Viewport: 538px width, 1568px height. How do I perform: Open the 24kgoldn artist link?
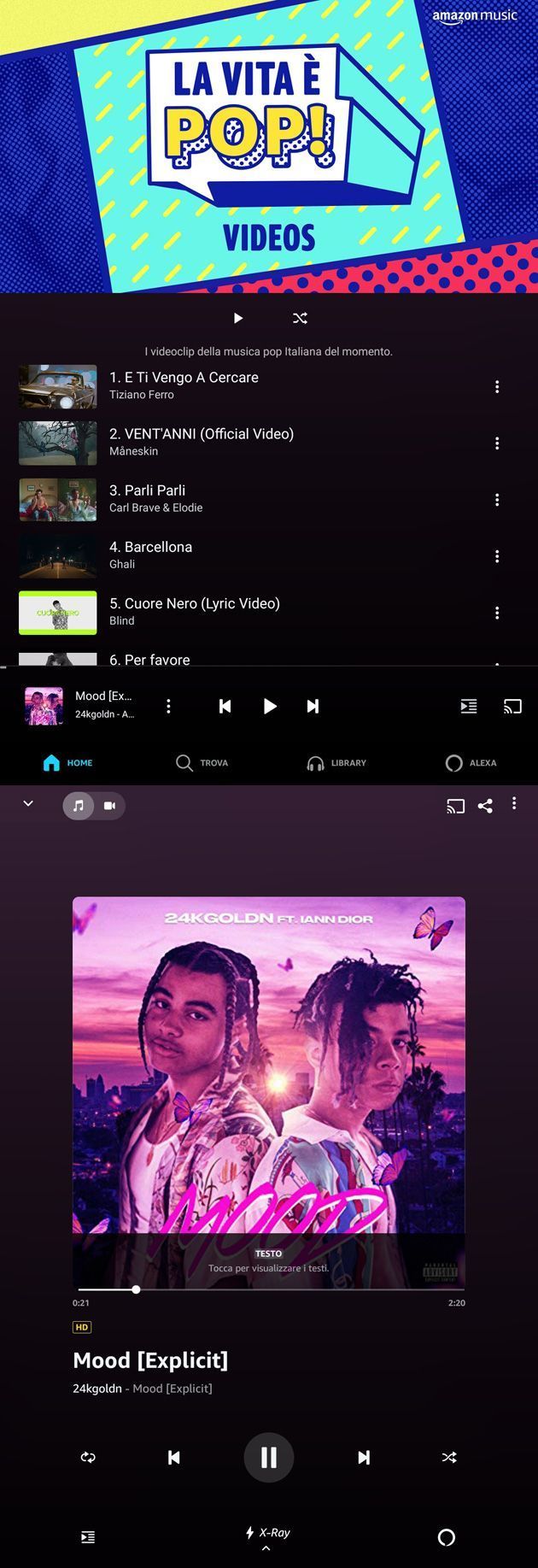click(97, 1389)
